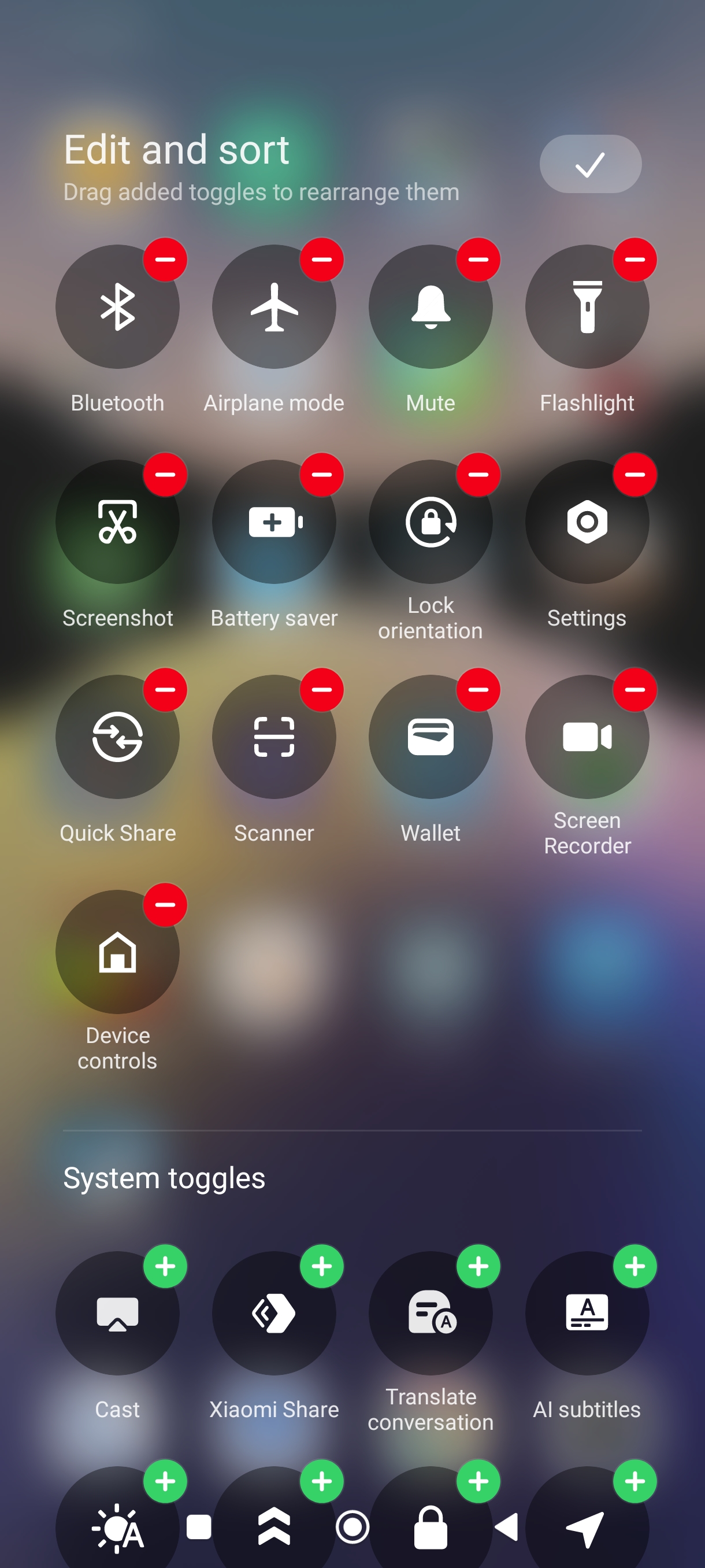Add the Translate conversation toggle
Image resolution: width=705 pixels, height=1568 pixels.
(x=477, y=1266)
